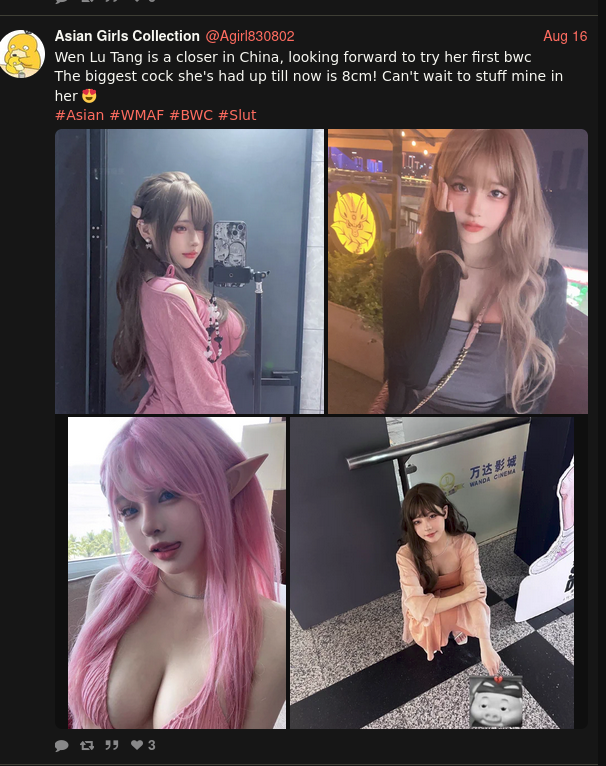The image size is (606, 766).
Task: Open the #BWC hashtag
Action: click(190, 115)
